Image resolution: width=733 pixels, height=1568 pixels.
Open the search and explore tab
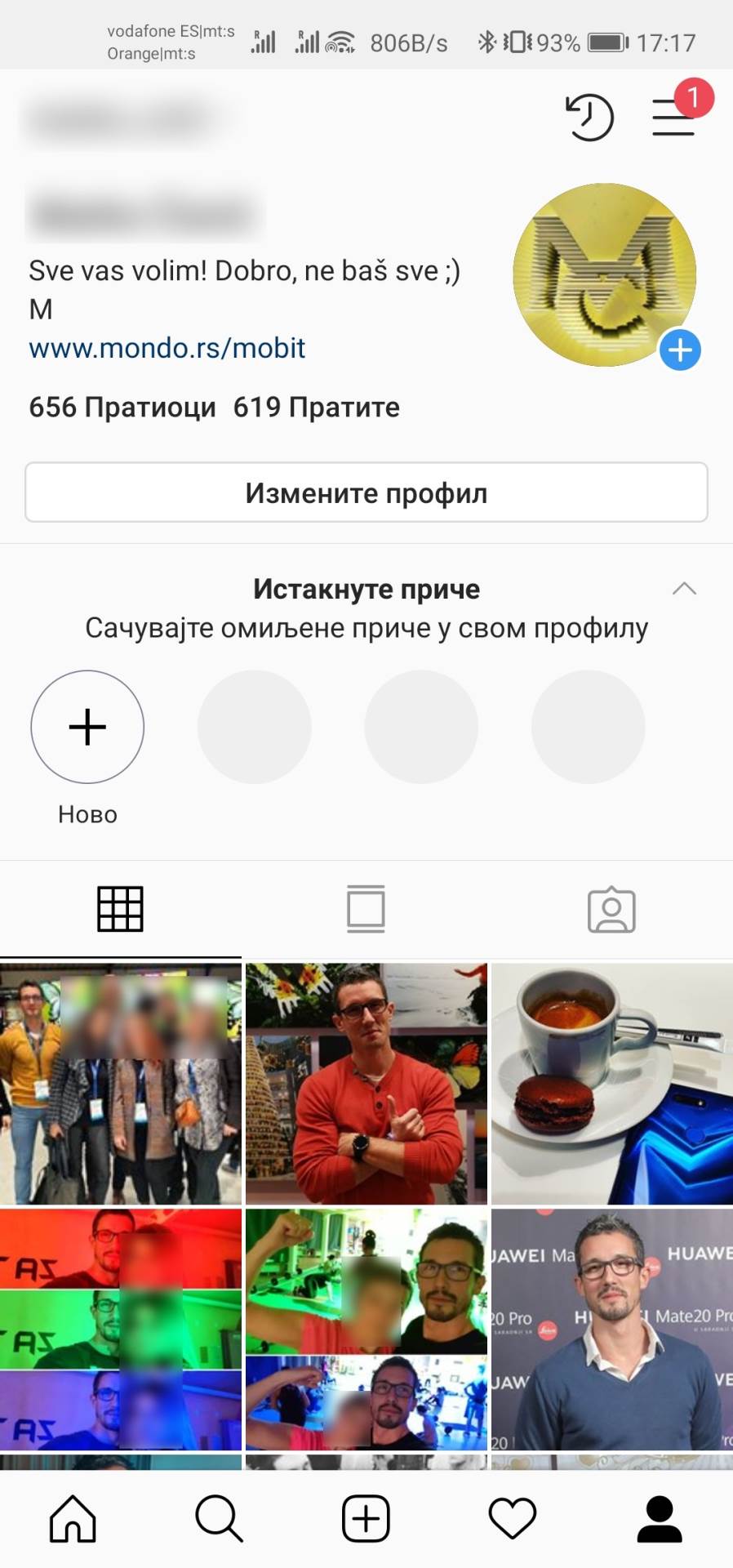point(219,1519)
